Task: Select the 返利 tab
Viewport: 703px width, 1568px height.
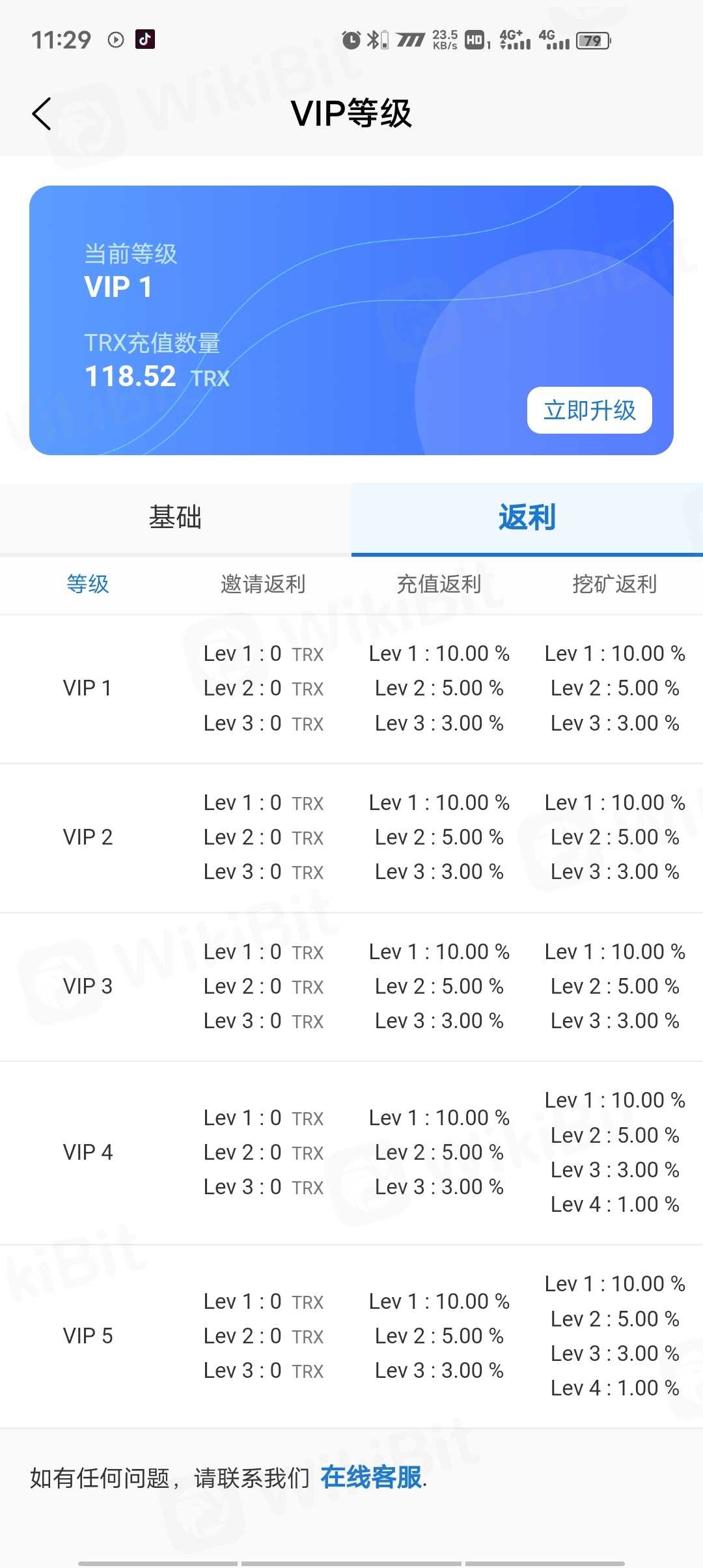Action: point(527,518)
